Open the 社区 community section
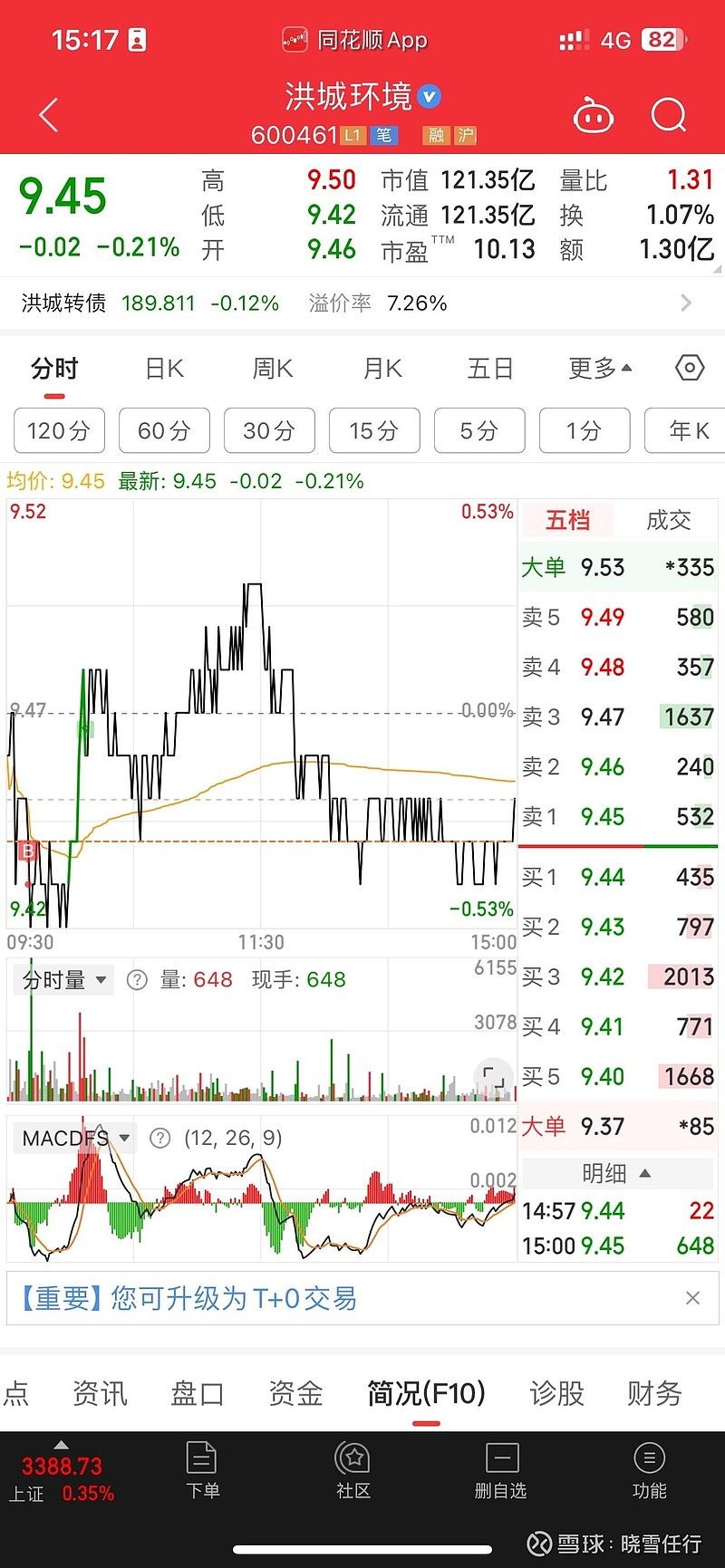The image size is (725, 1568). [353, 1471]
